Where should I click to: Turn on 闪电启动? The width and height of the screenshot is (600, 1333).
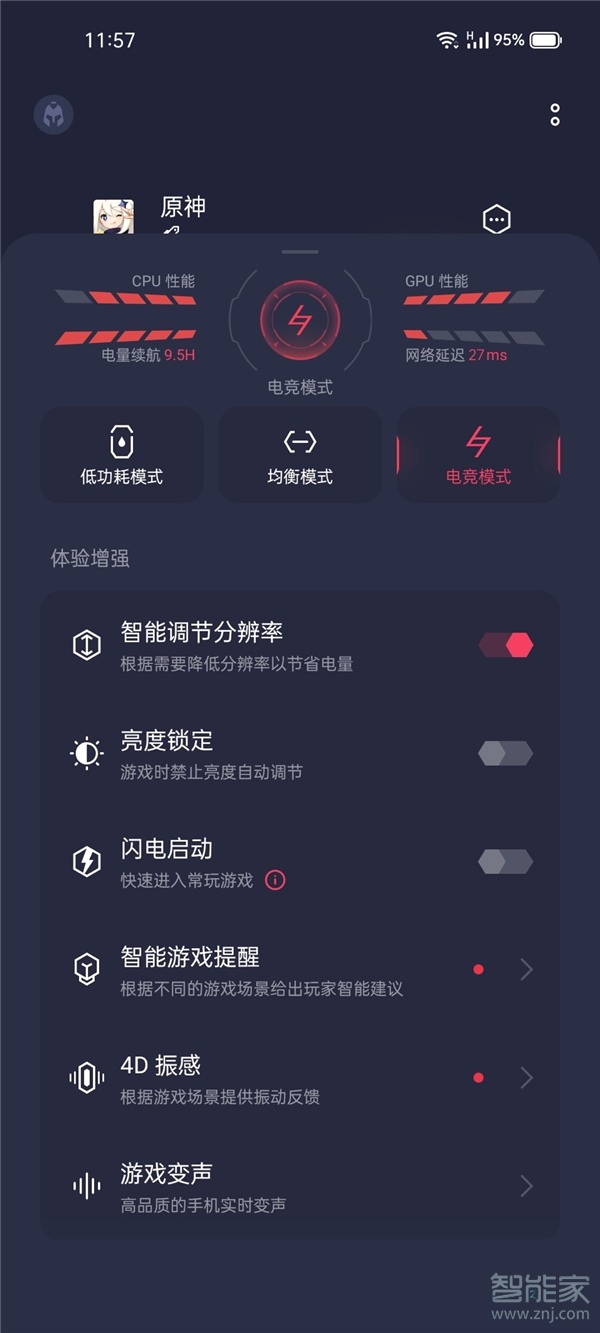(x=506, y=861)
